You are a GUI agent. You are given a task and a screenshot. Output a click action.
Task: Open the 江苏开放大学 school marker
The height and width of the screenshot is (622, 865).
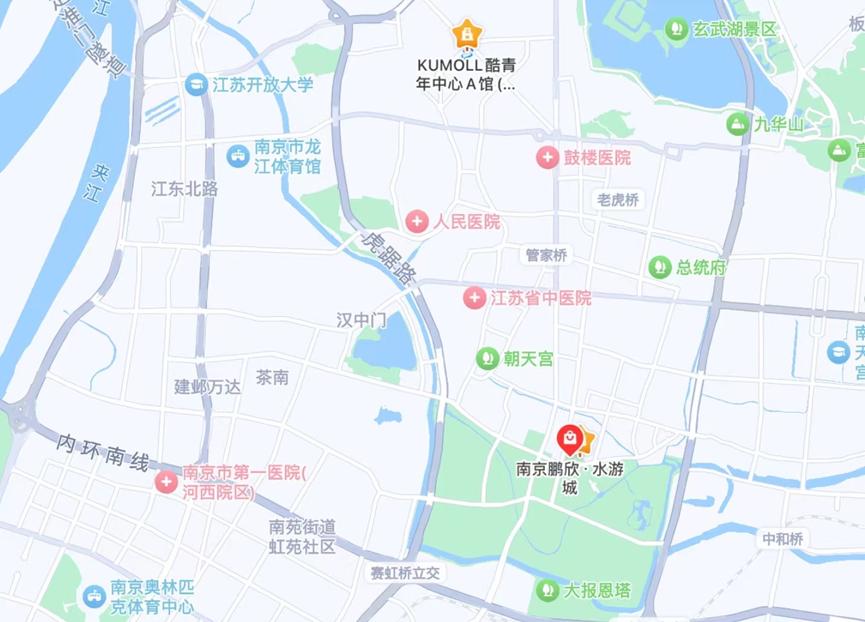(195, 84)
